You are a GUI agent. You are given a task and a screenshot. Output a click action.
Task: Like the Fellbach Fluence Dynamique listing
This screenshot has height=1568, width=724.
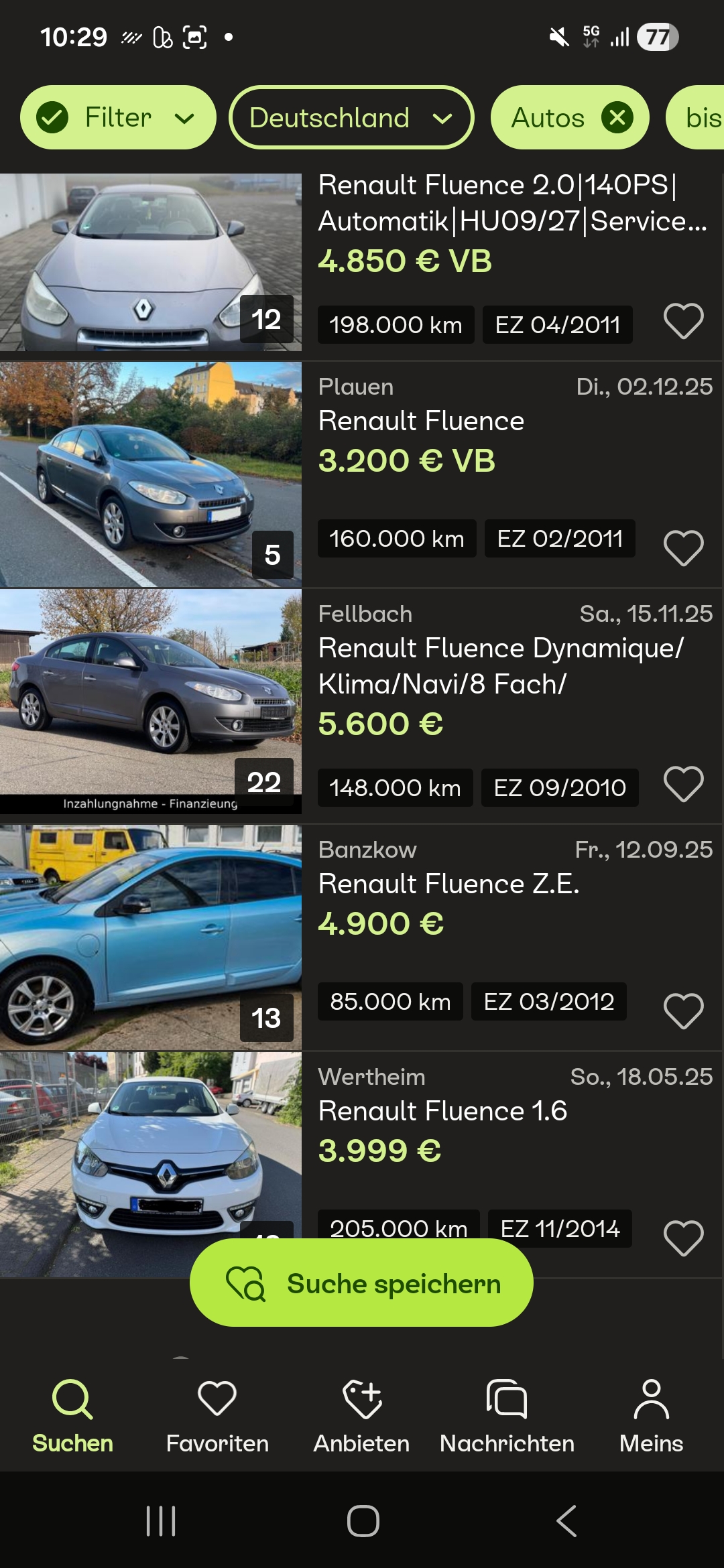(683, 783)
